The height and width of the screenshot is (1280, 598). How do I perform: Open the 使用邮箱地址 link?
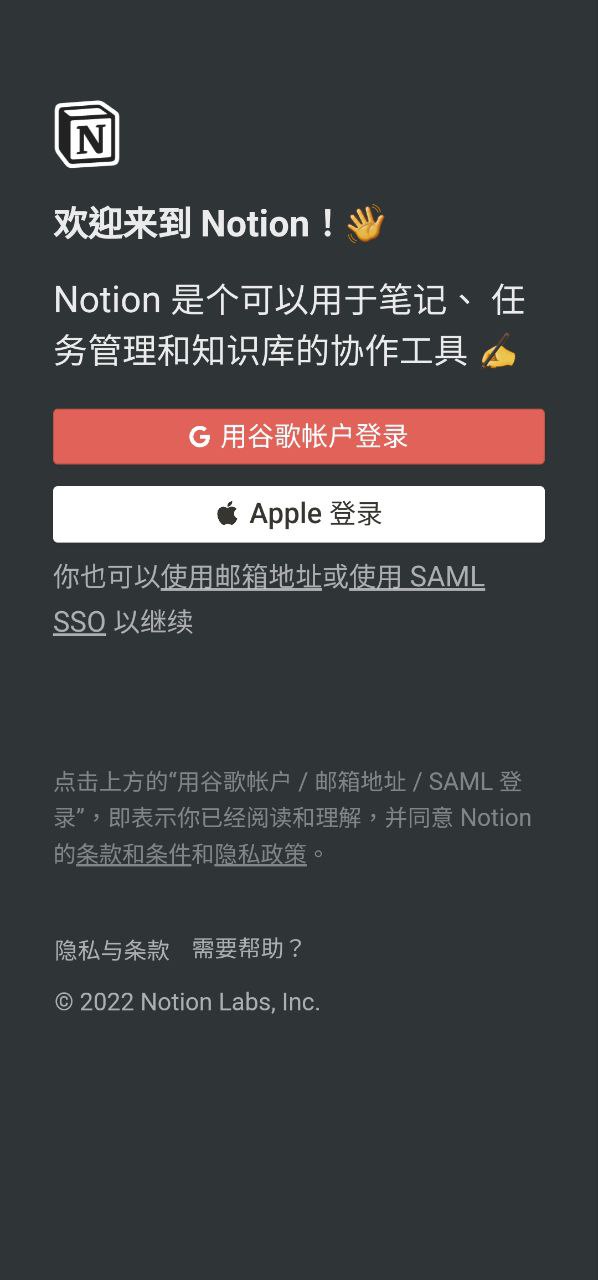pyautogui.click(x=241, y=577)
